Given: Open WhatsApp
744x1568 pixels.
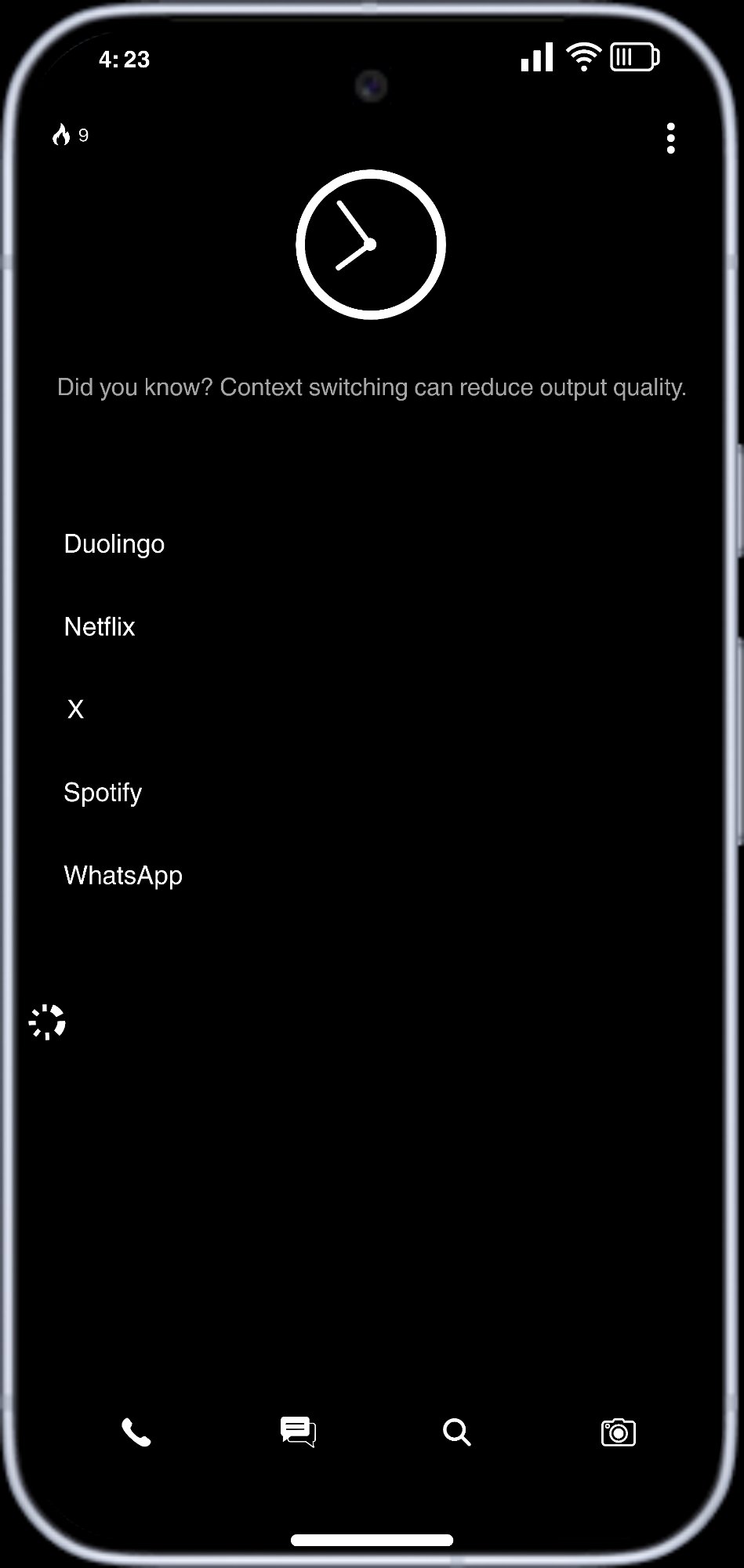Looking at the screenshot, I should coord(123,876).
